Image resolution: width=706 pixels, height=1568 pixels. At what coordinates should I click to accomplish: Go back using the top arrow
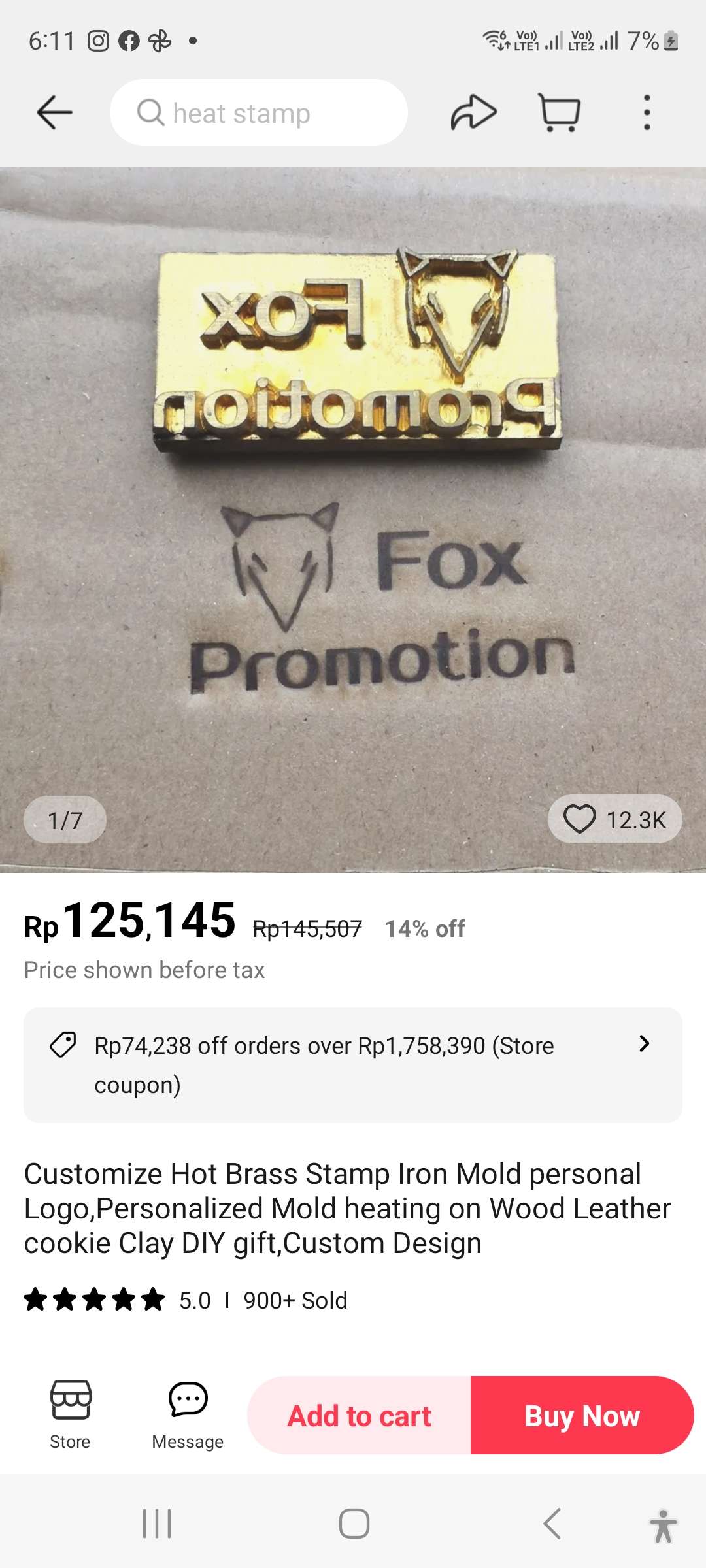(x=54, y=113)
